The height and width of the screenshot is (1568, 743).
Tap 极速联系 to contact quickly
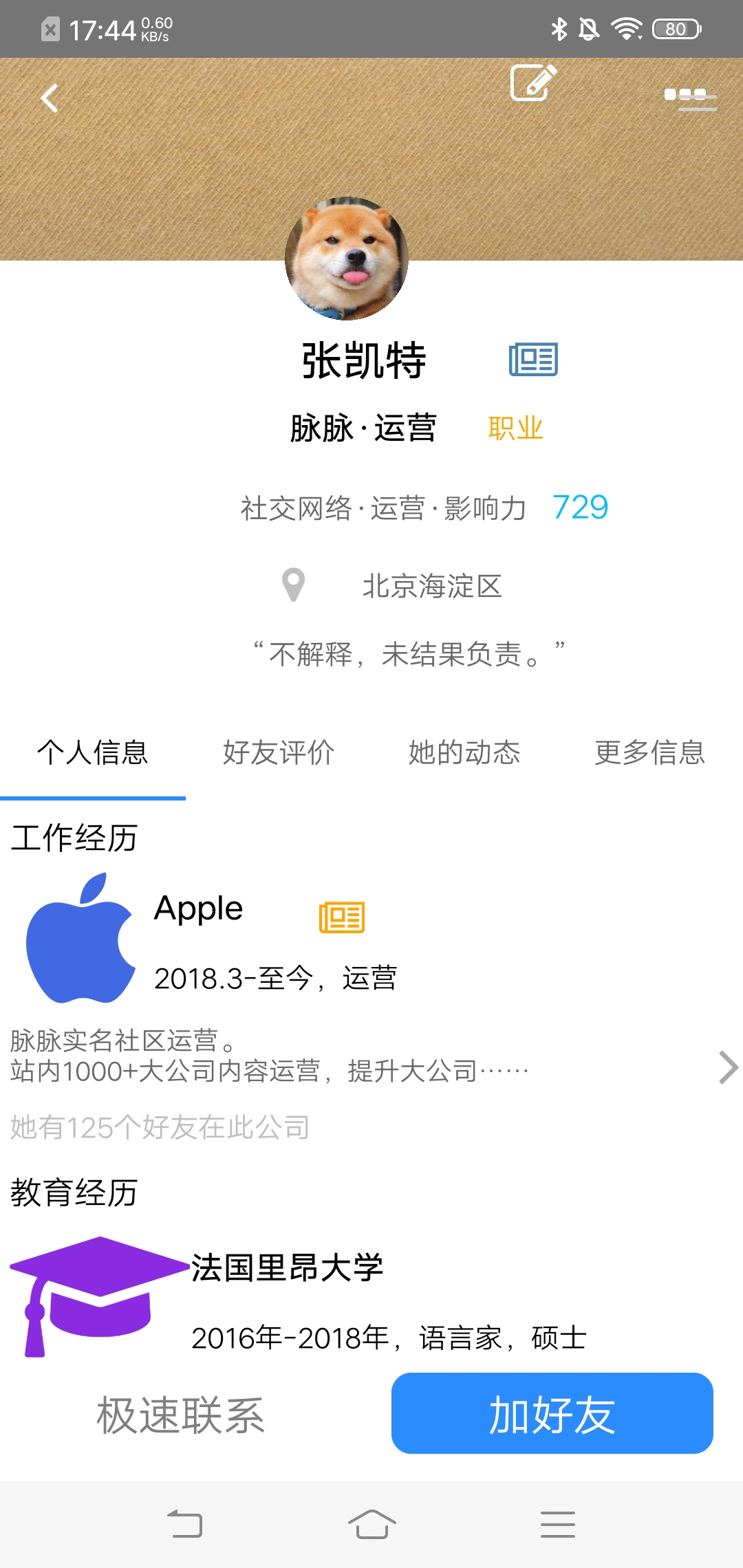pyautogui.click(x=180, y=1415)
